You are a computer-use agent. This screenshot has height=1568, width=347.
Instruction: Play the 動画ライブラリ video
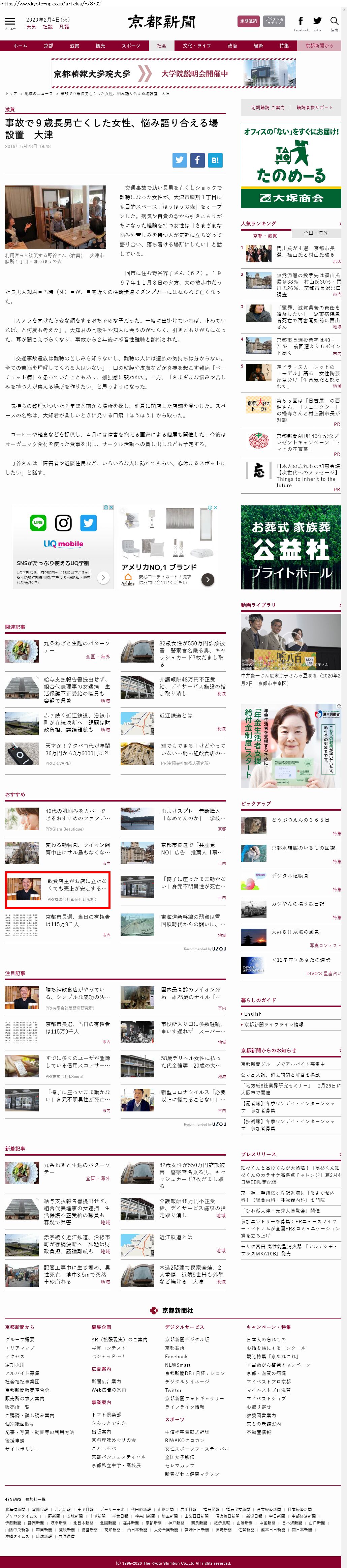pos(290,642)
